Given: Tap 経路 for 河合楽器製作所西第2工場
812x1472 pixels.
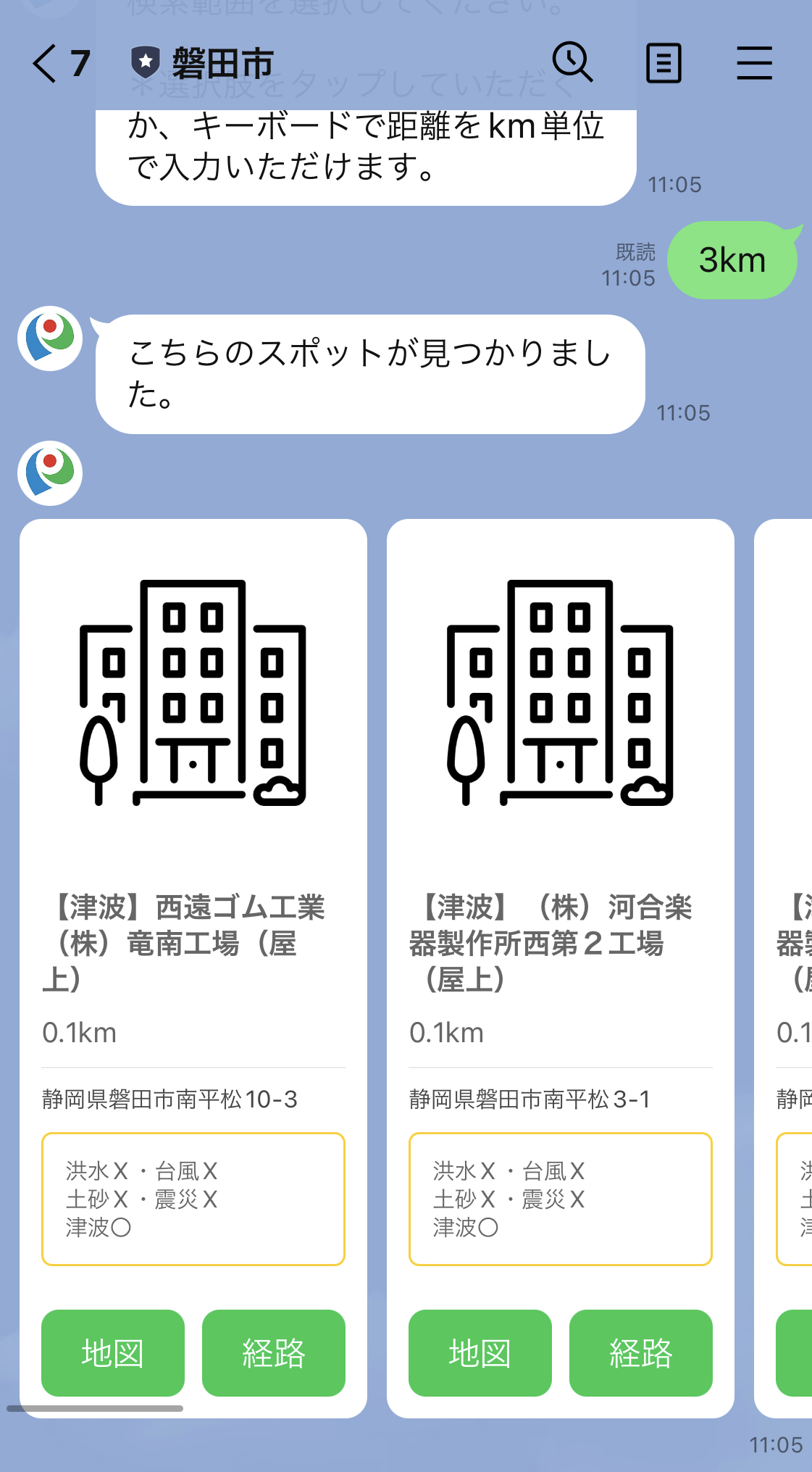Looking at the screenshot, I should (x=641, y=1352).
